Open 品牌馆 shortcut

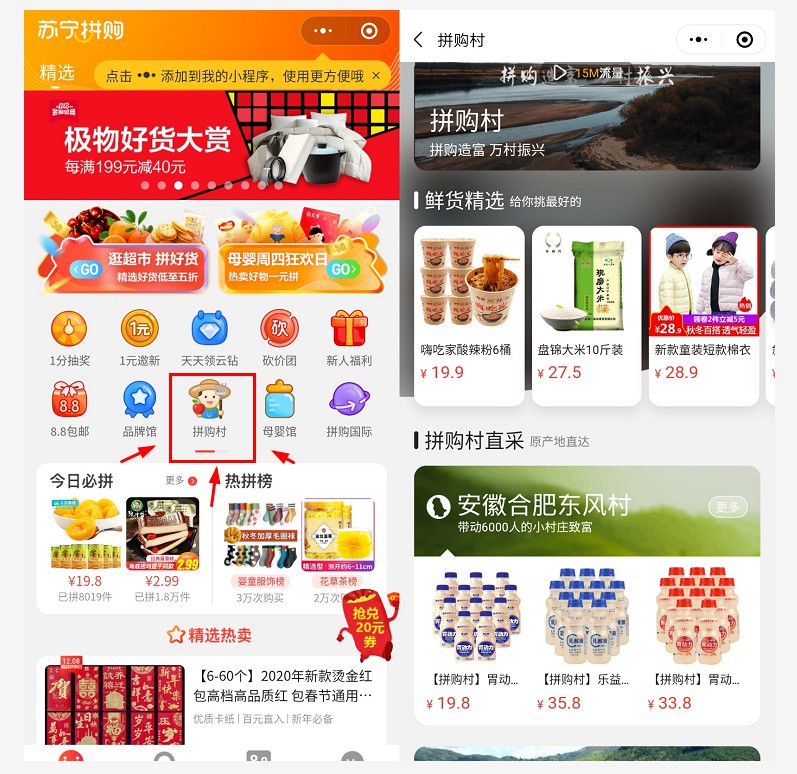click(140, 408)
